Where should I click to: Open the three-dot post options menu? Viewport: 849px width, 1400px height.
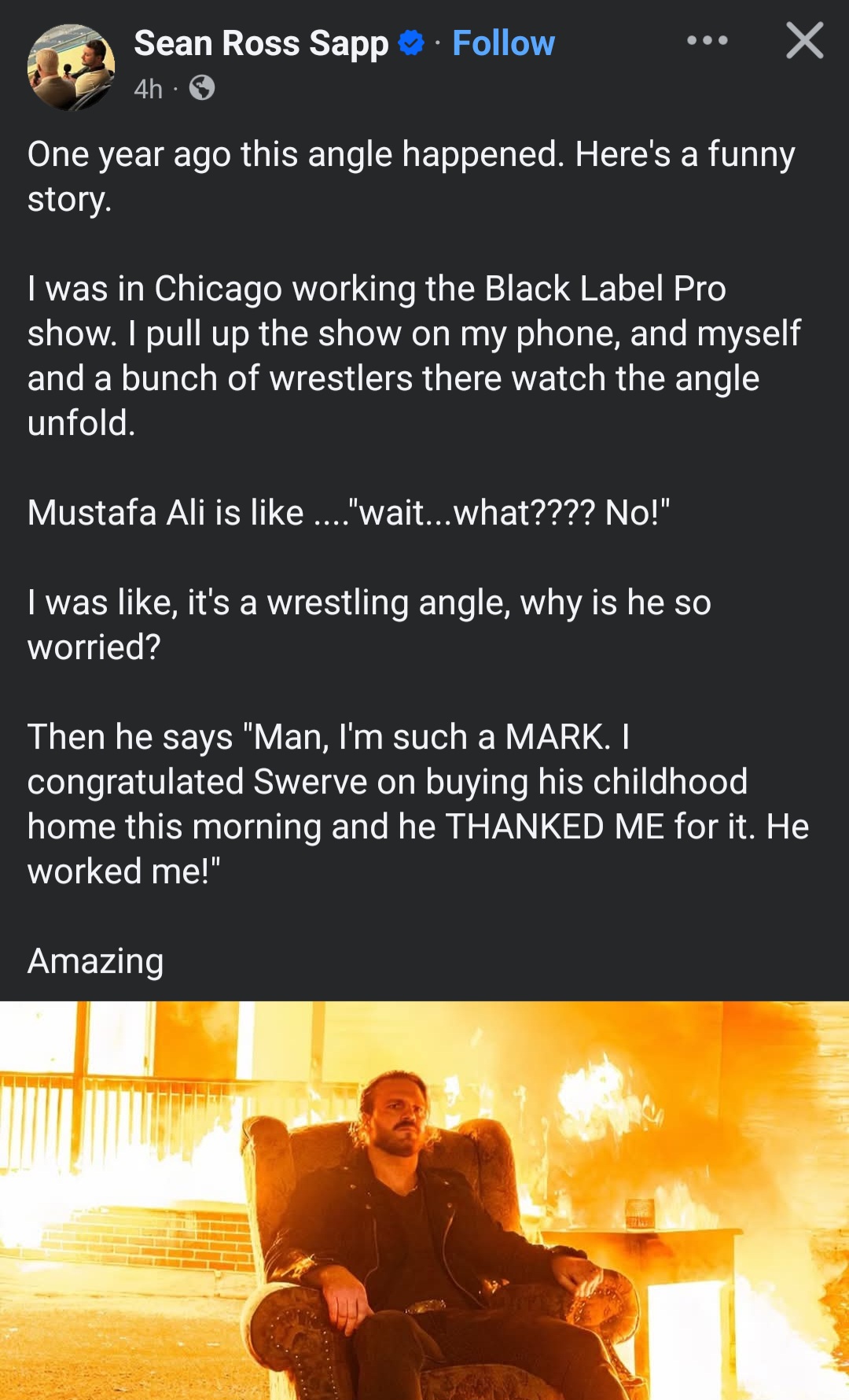707,40
